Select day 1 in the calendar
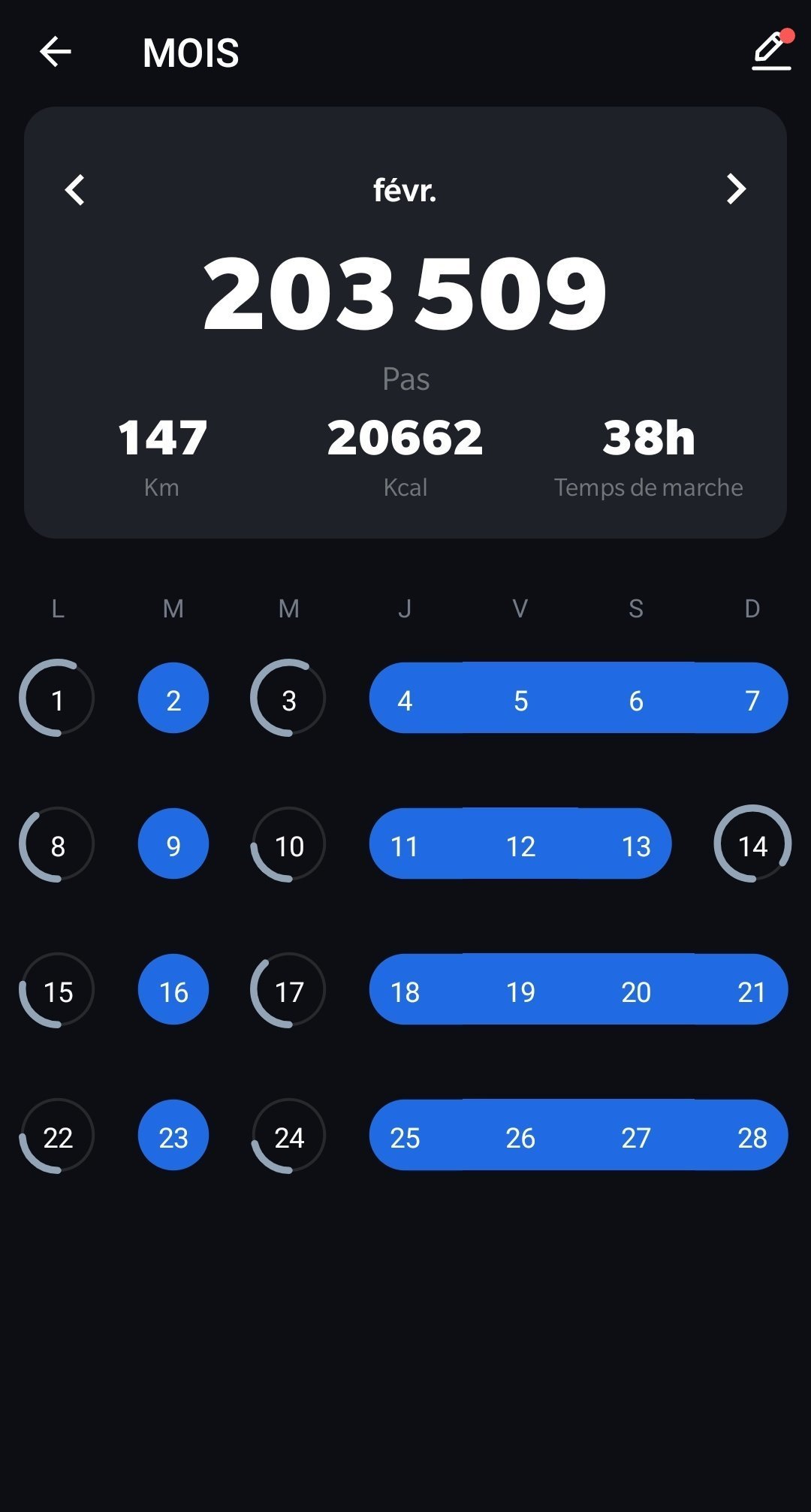This screenshot has width=811, height=1512. [57, 699]
